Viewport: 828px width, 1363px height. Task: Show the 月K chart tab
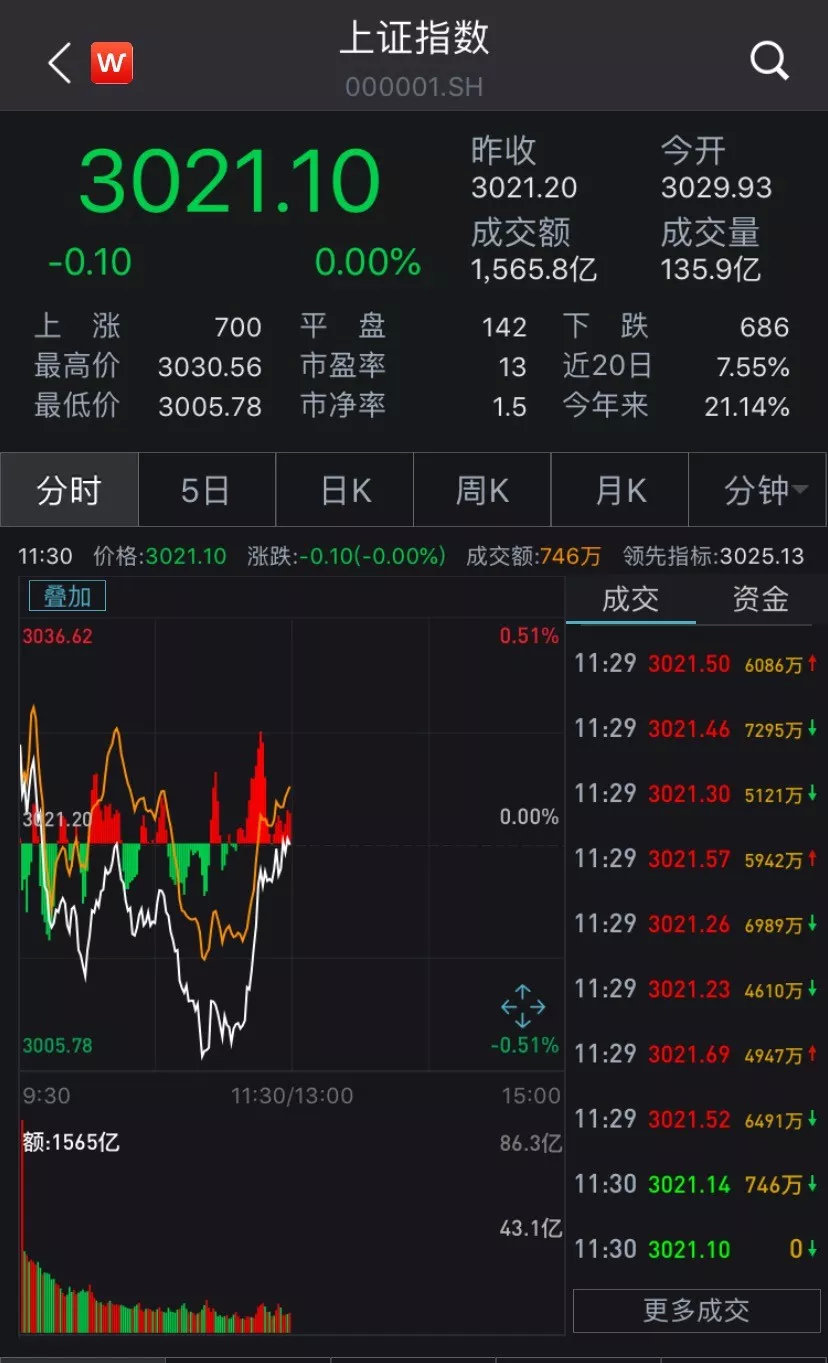pyautogui.click(x=620, y=490)
